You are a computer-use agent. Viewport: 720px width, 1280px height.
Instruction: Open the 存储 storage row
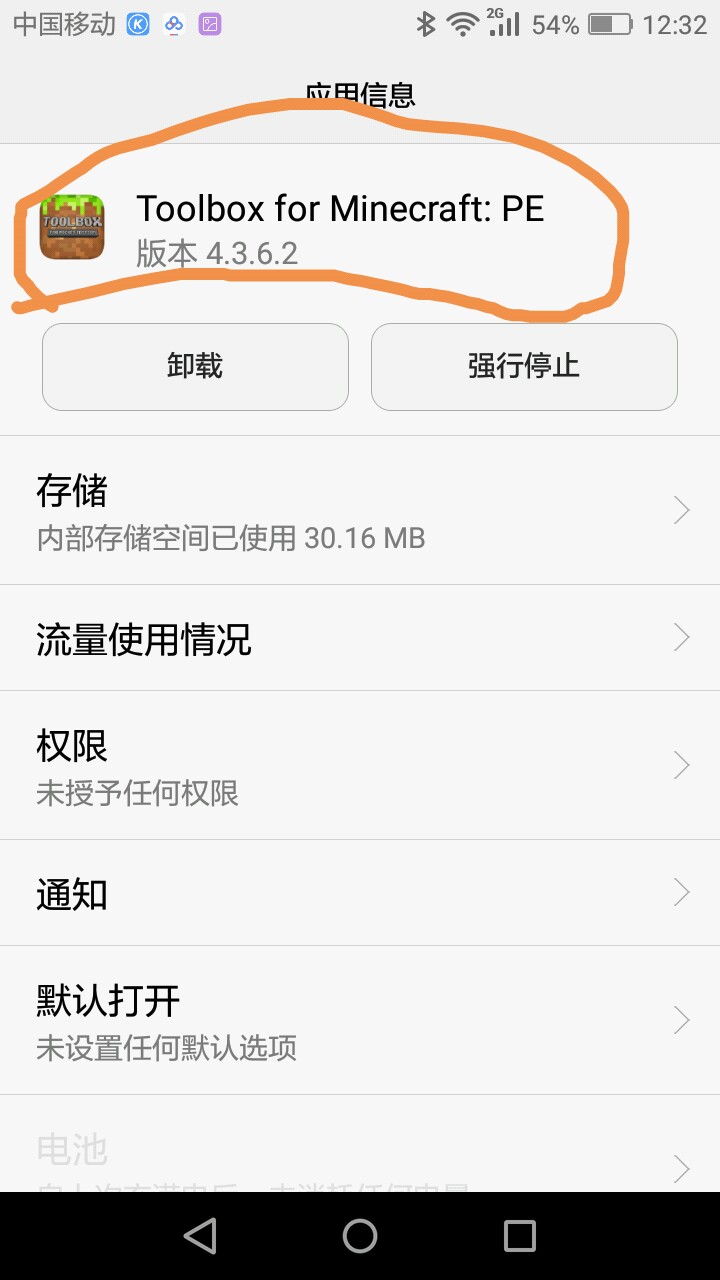coord(360,511)
